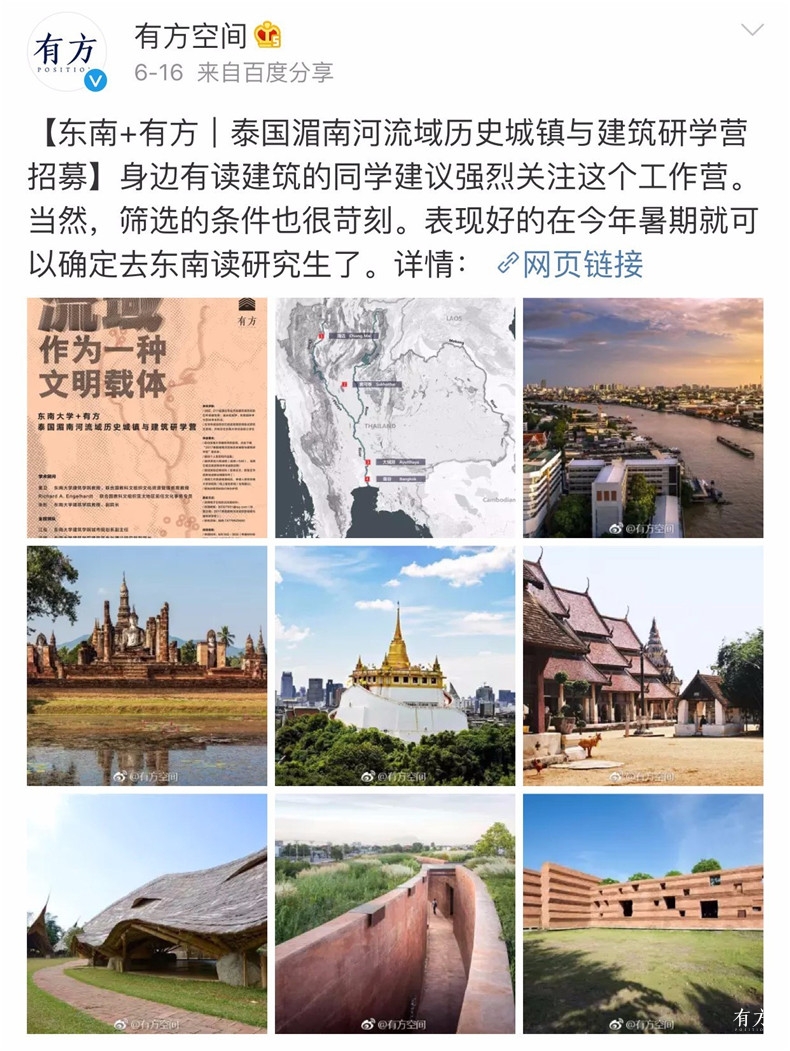Open 有方空间 profile avatar
The width and height of the screenshot is (790, 1051).
[x=68, y=53]
